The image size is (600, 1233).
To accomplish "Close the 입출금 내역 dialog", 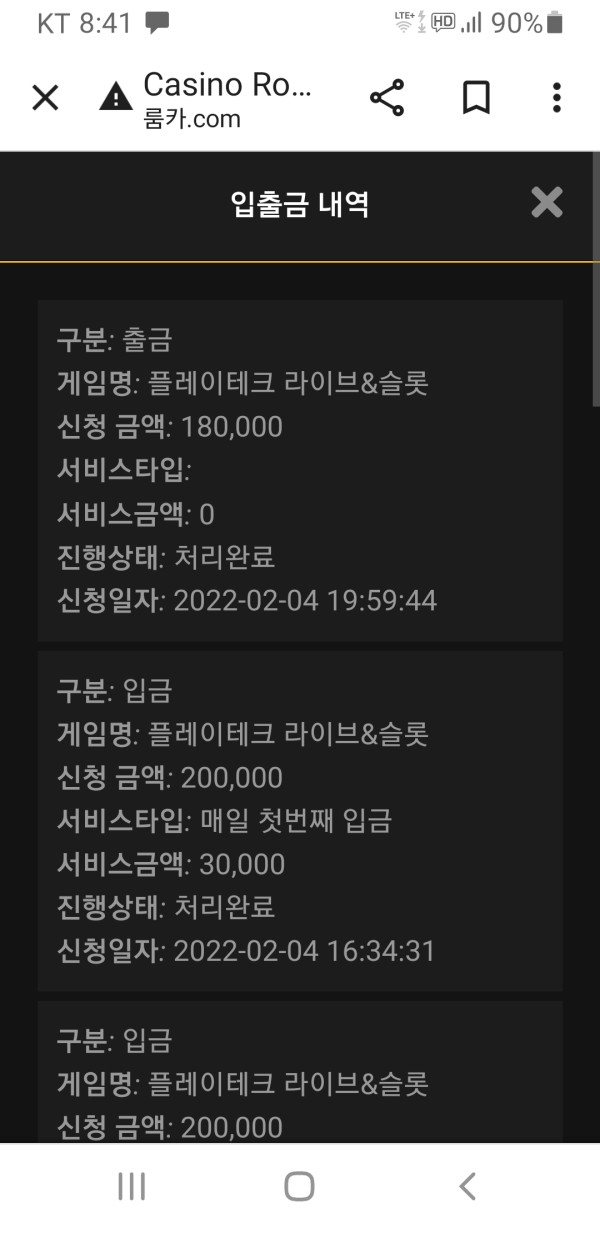I will coord(547,203).
